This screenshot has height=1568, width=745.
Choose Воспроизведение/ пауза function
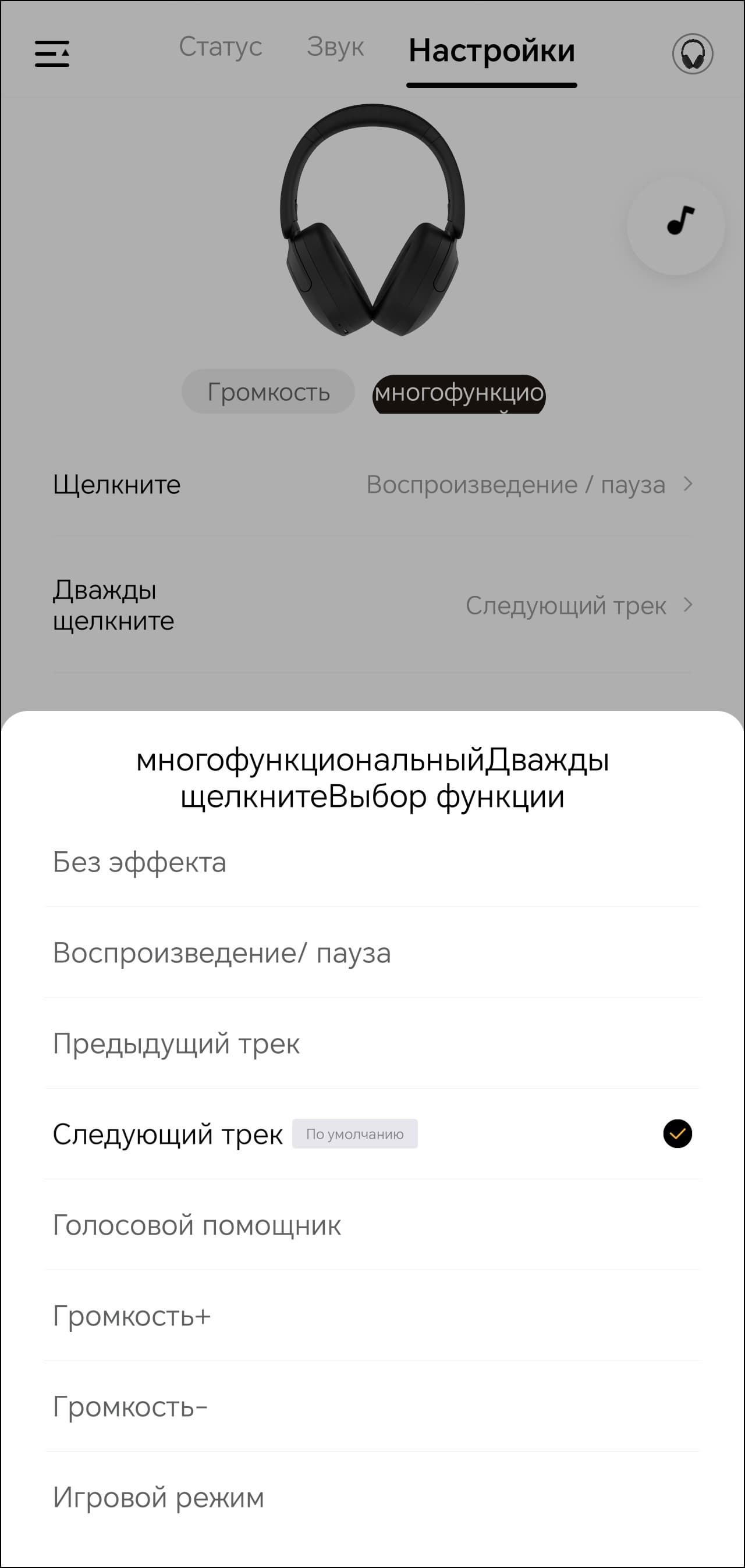tap(371, 952)
